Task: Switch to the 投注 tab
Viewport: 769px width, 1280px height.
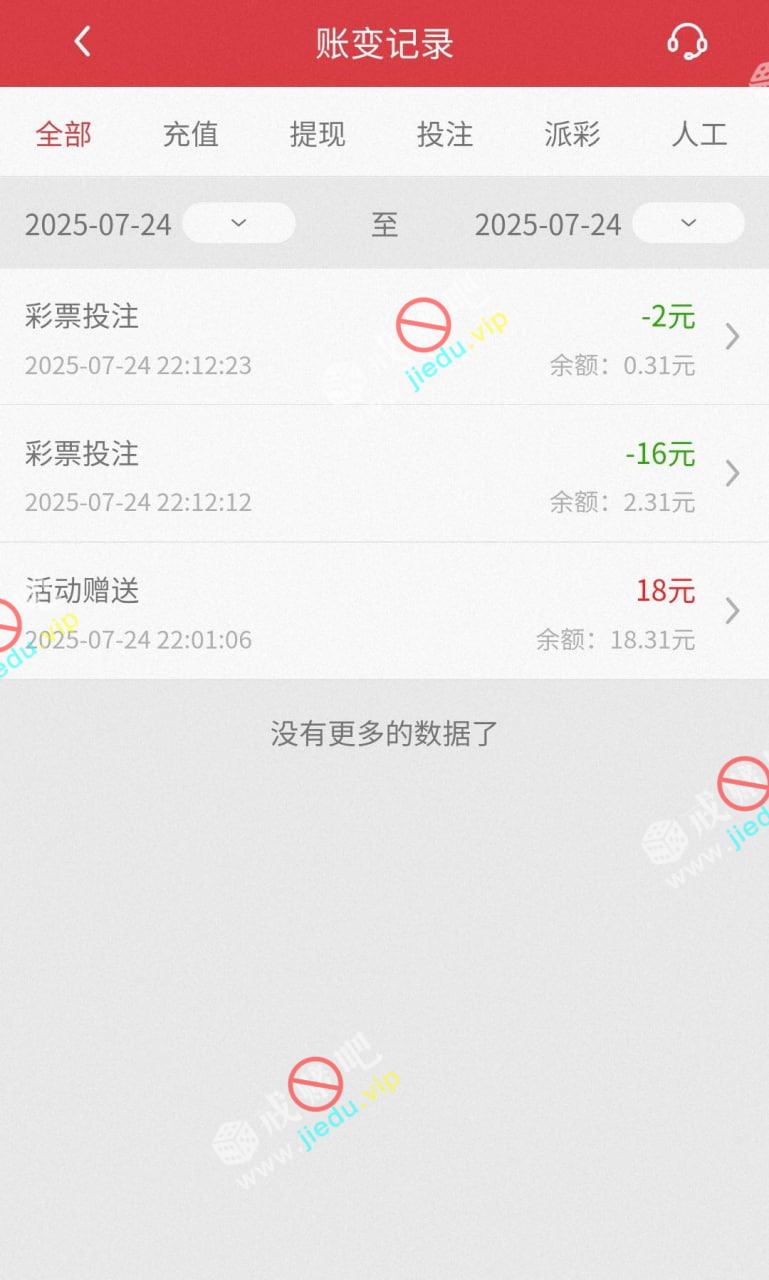Action: coord(445,134)
